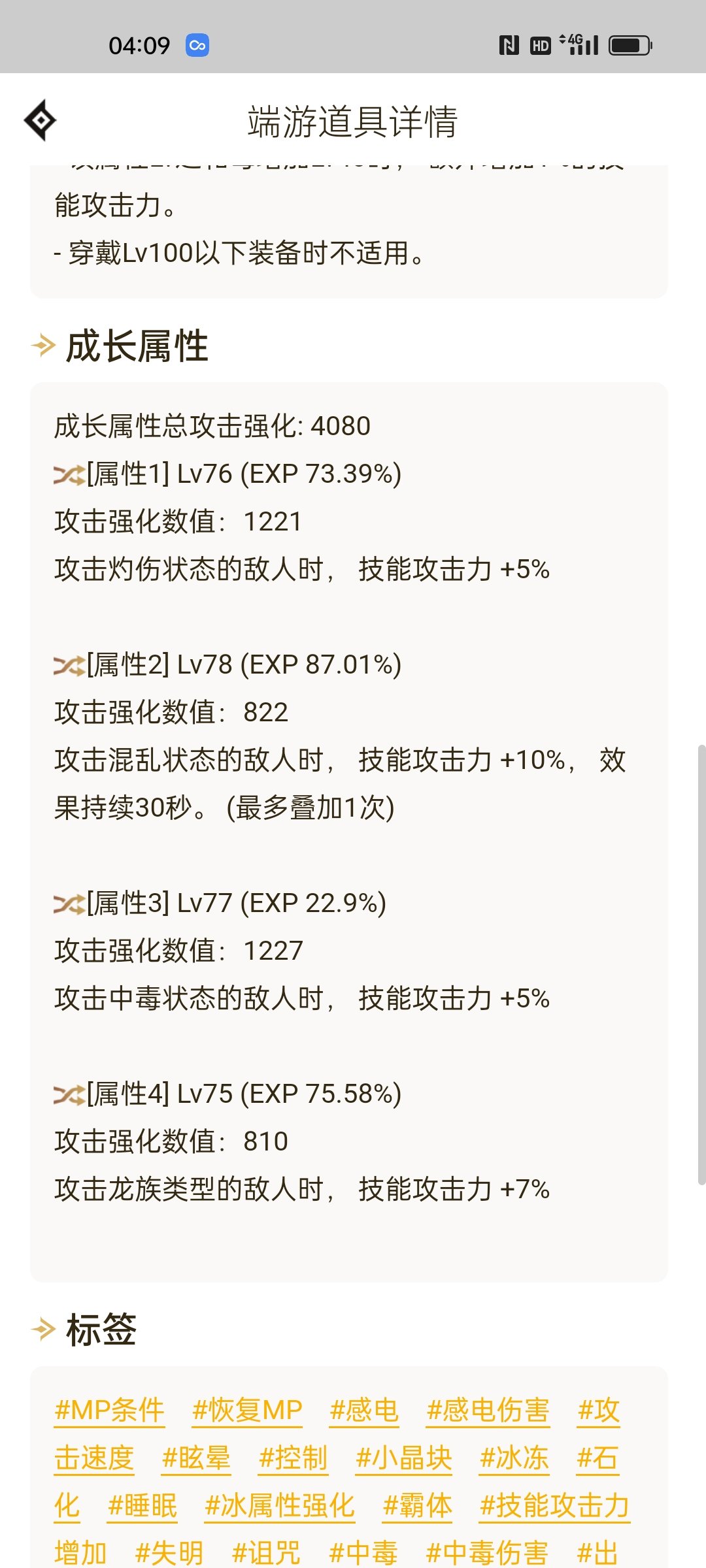The height and width of the screenshot is (1568, 706).
Task: Select the #小晶块 tag
Action: [x=404, y=1458]
